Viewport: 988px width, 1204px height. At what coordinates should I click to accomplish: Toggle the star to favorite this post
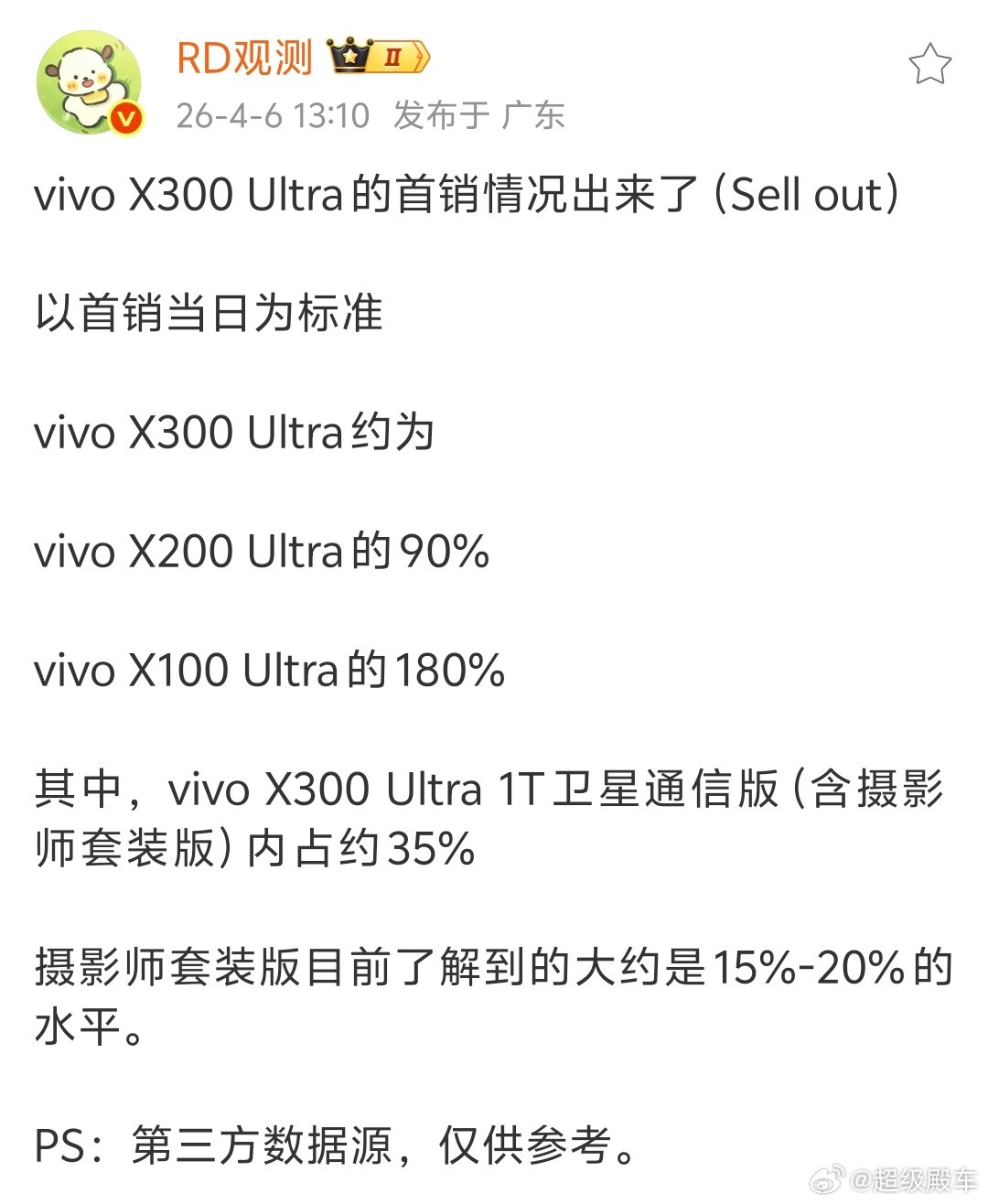pos(931,62)
